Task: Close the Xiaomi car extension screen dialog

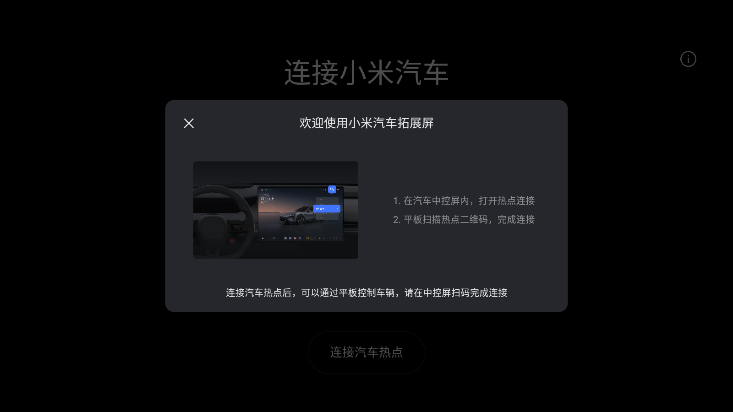Action: point(189,123)
